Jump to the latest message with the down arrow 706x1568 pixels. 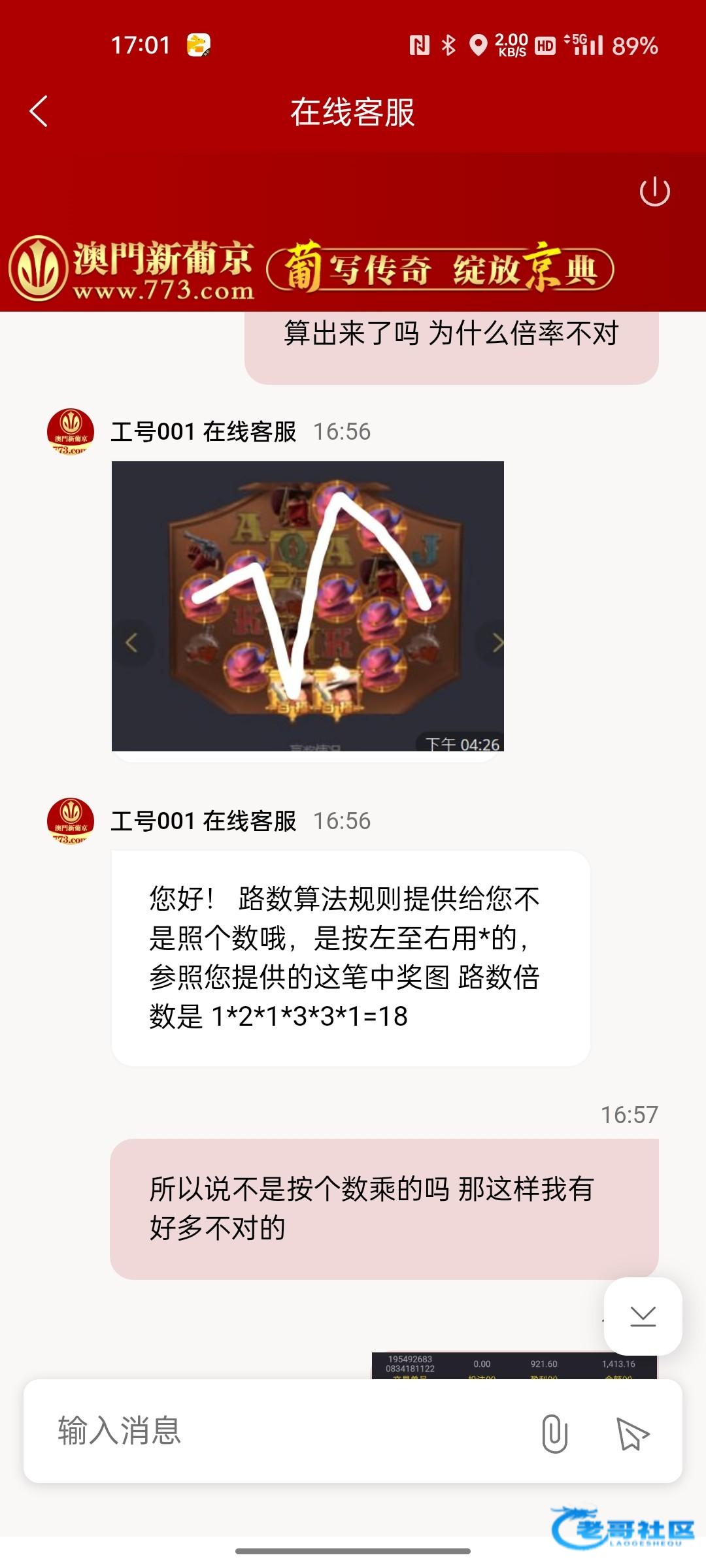pos(643,1316)
